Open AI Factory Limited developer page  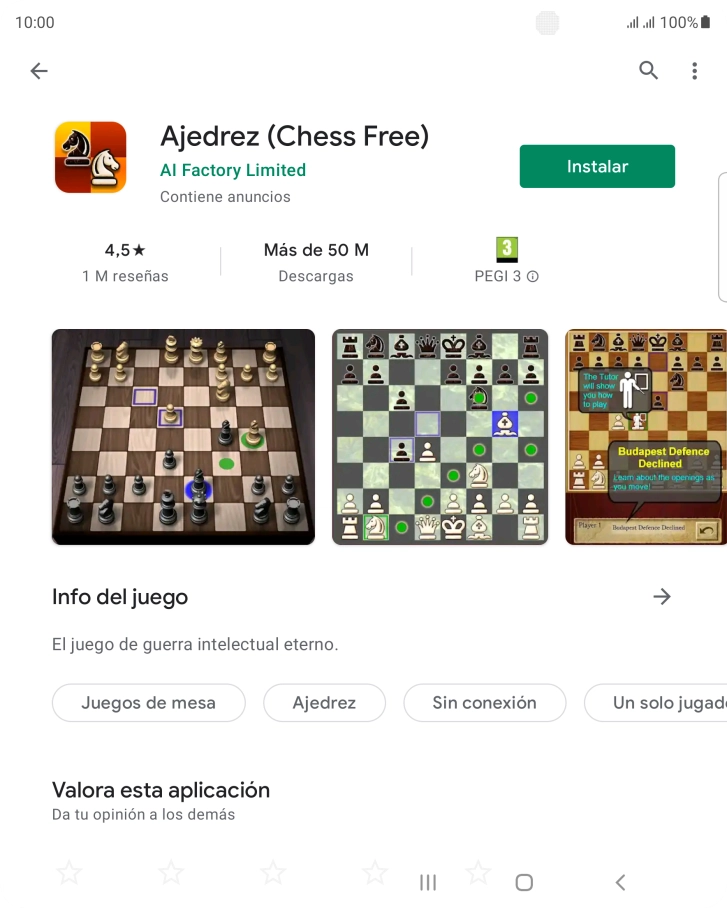(233, 170)
